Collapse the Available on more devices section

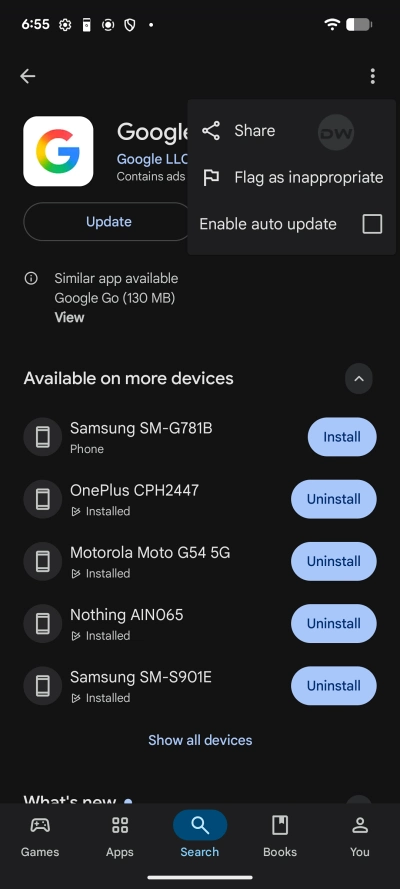pyautogui.click(x=359, y=379)
